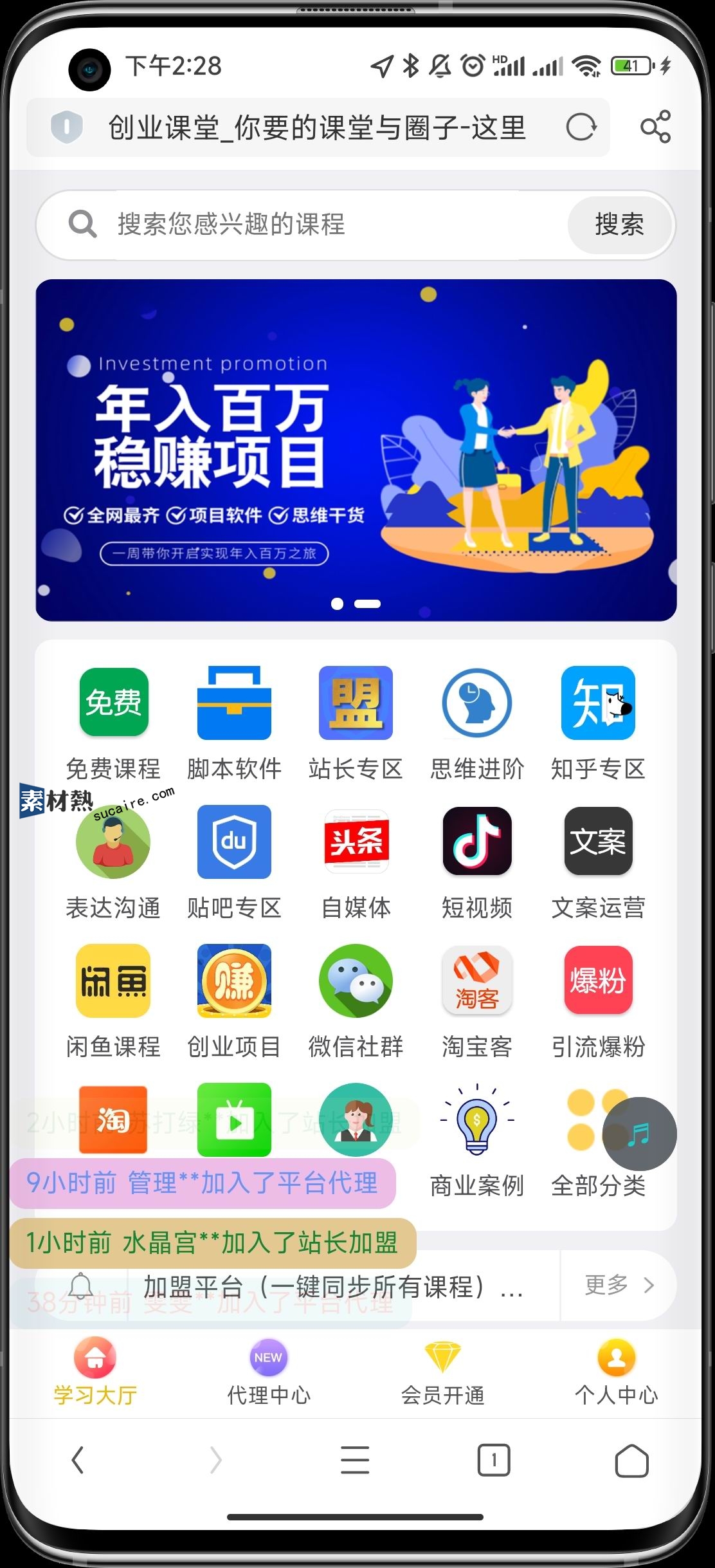Tap 更多 for more announcements
Viewport: 715px width, 1568px height.
[x=618, y=1285]
